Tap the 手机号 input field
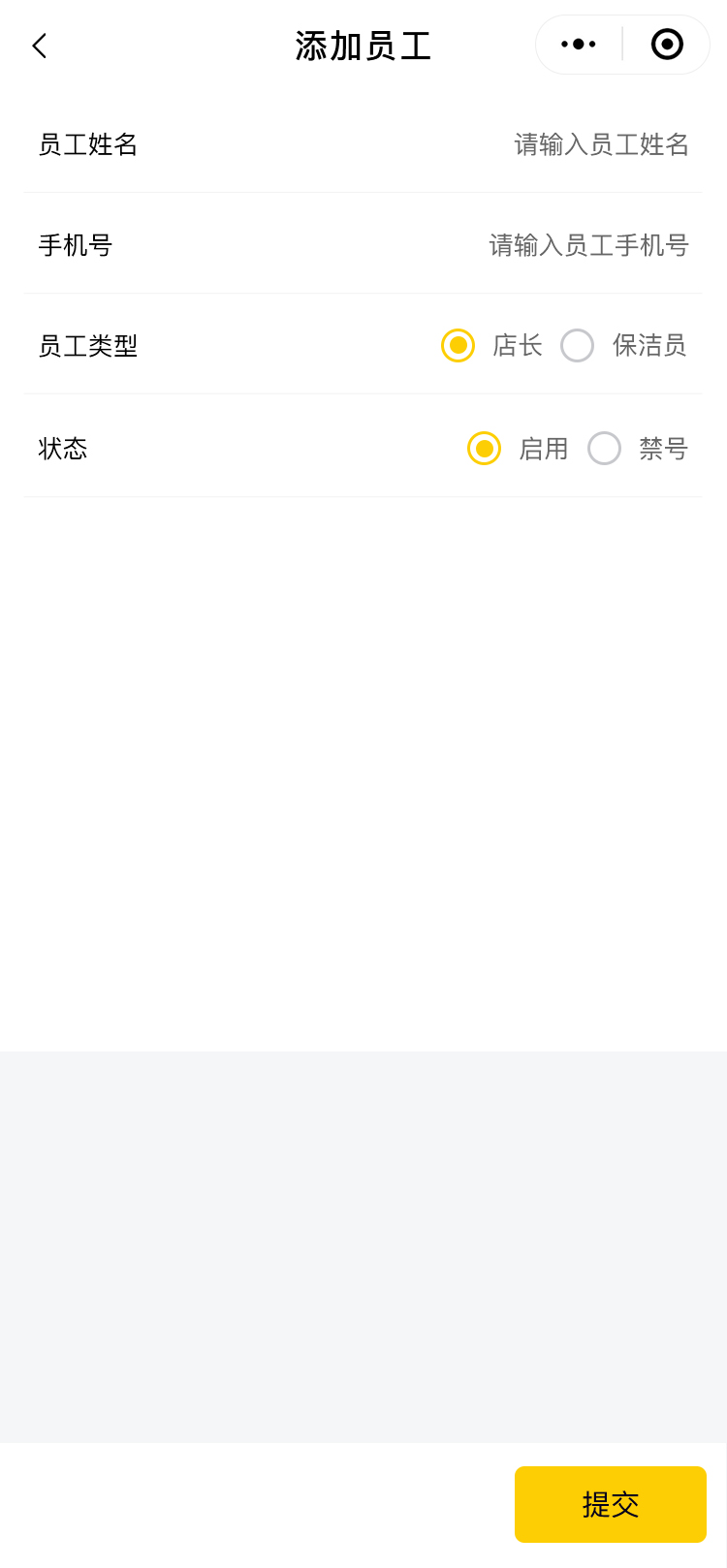Screen dimensions: 727x1568 588,246
